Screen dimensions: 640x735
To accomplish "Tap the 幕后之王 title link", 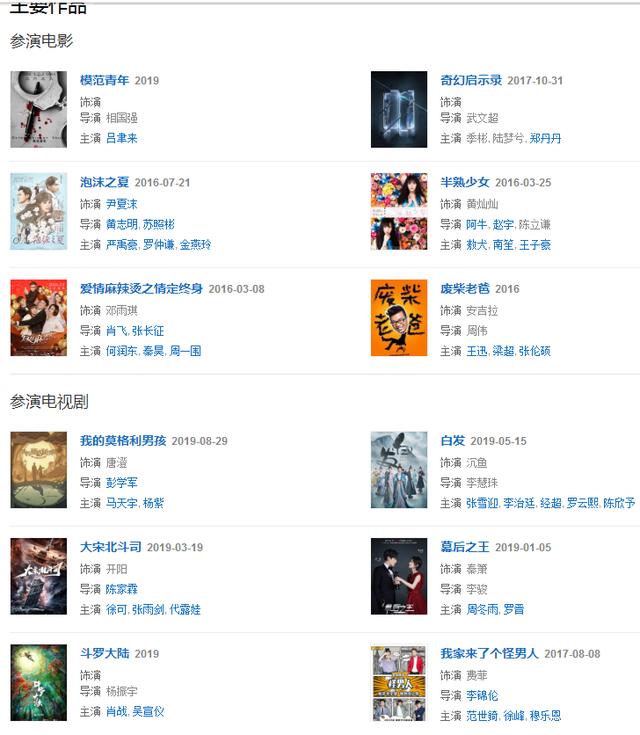I will pos(465,548).
